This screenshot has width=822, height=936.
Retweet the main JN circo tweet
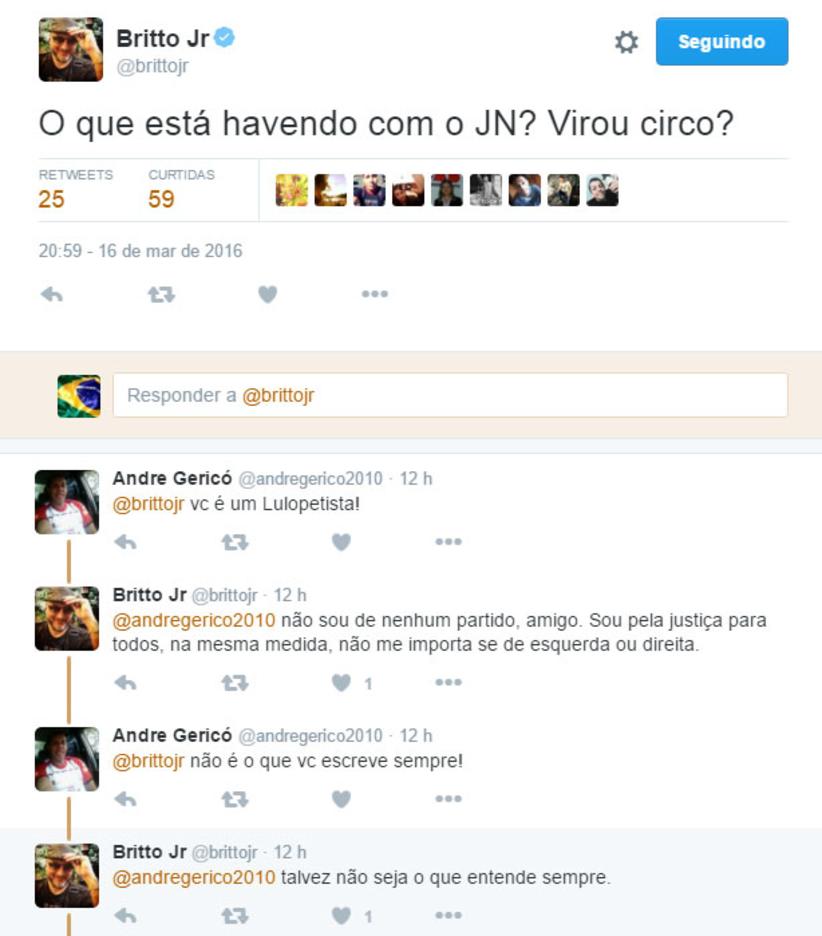[161, 294]
